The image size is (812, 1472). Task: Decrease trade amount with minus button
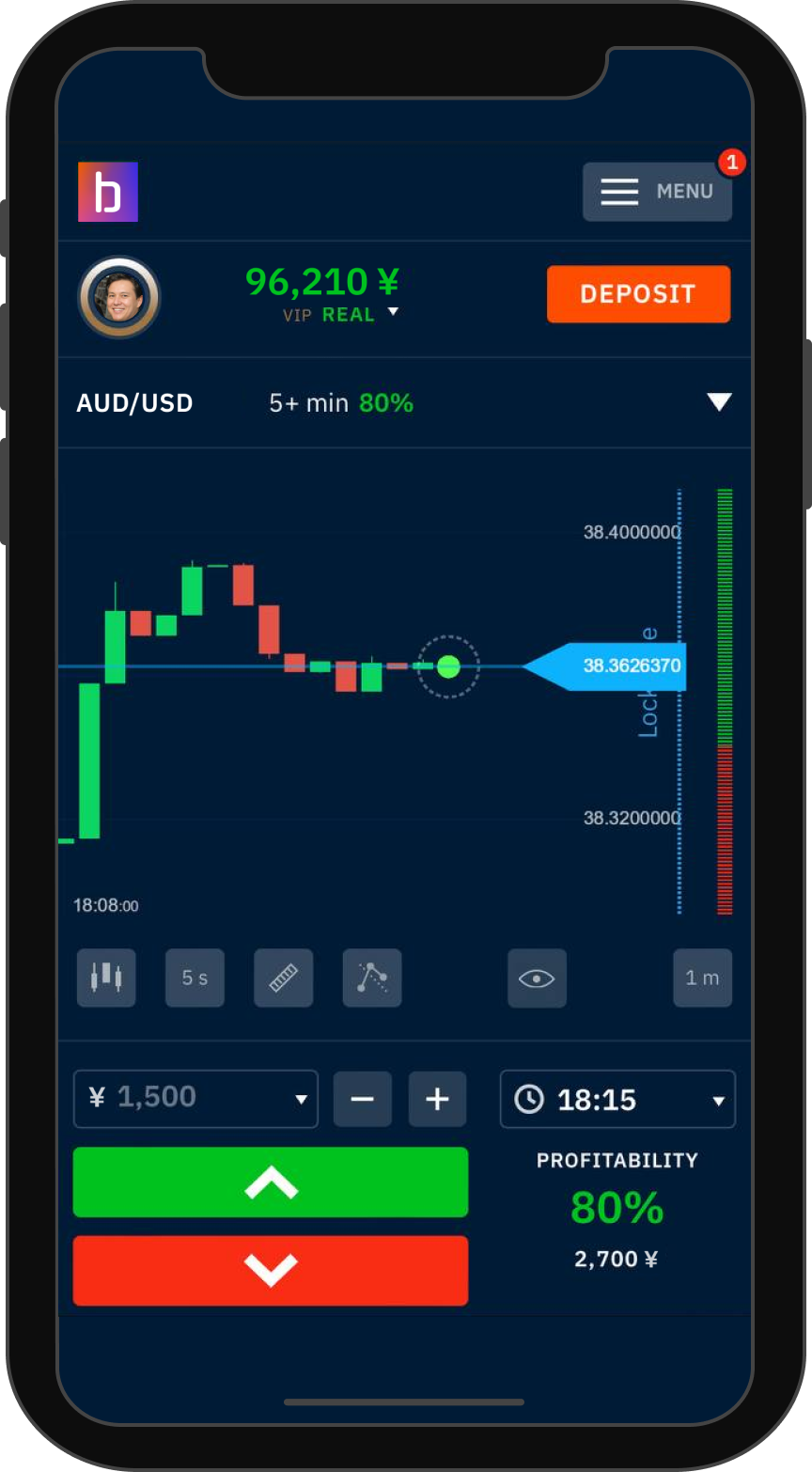click(x=362, y=1098)
